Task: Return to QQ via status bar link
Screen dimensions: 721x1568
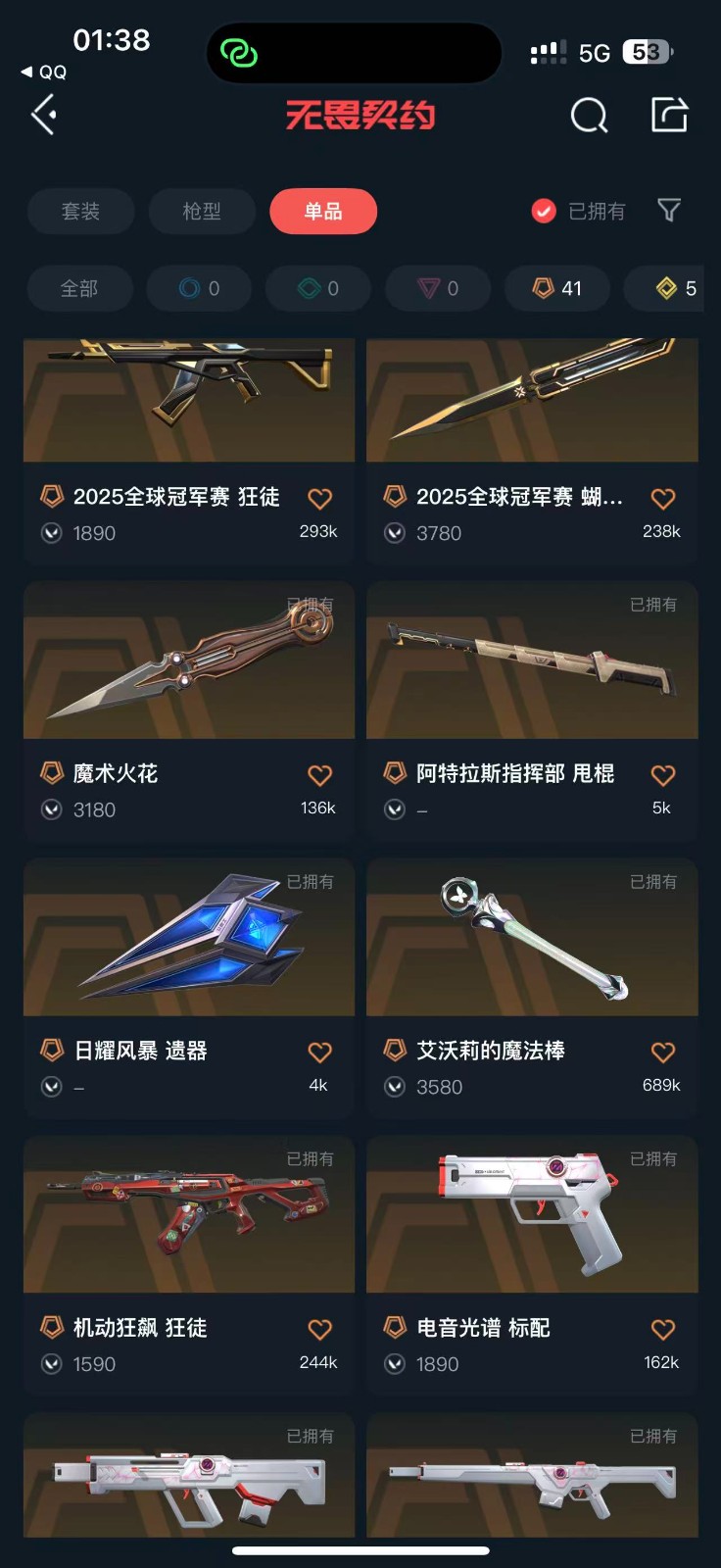Action: click(44, 72)
